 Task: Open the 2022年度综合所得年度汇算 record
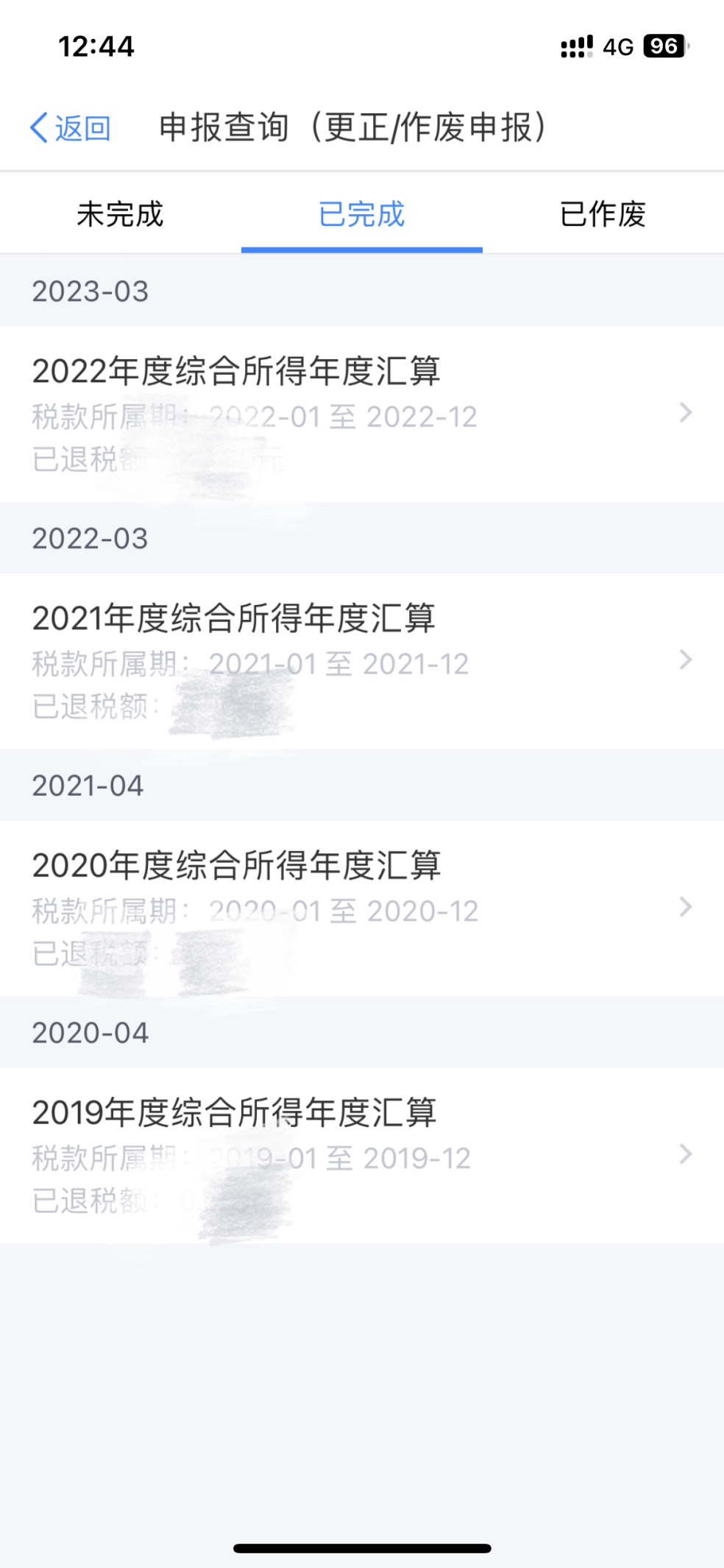tap(362, 414)
